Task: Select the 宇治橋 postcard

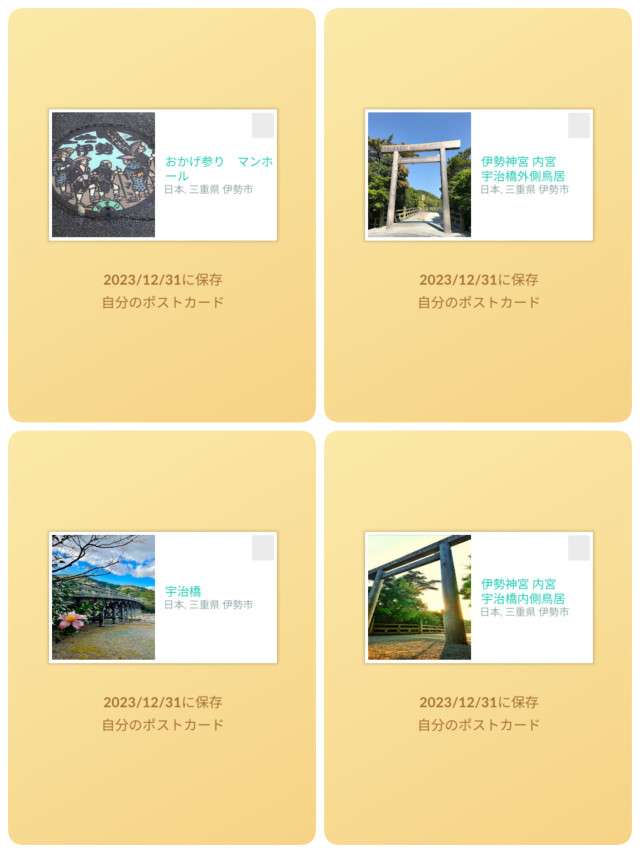Action: point(163,597)
